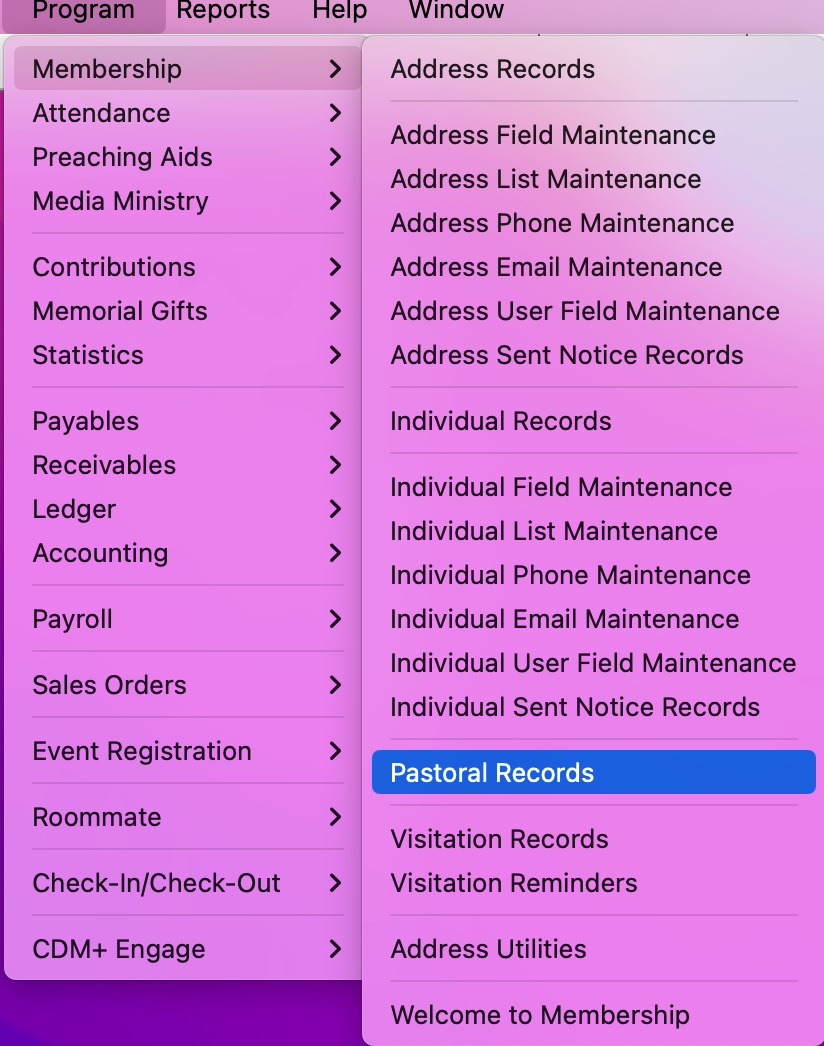Open the Check-In/Check-Out submenu

[x=156, y=883]
